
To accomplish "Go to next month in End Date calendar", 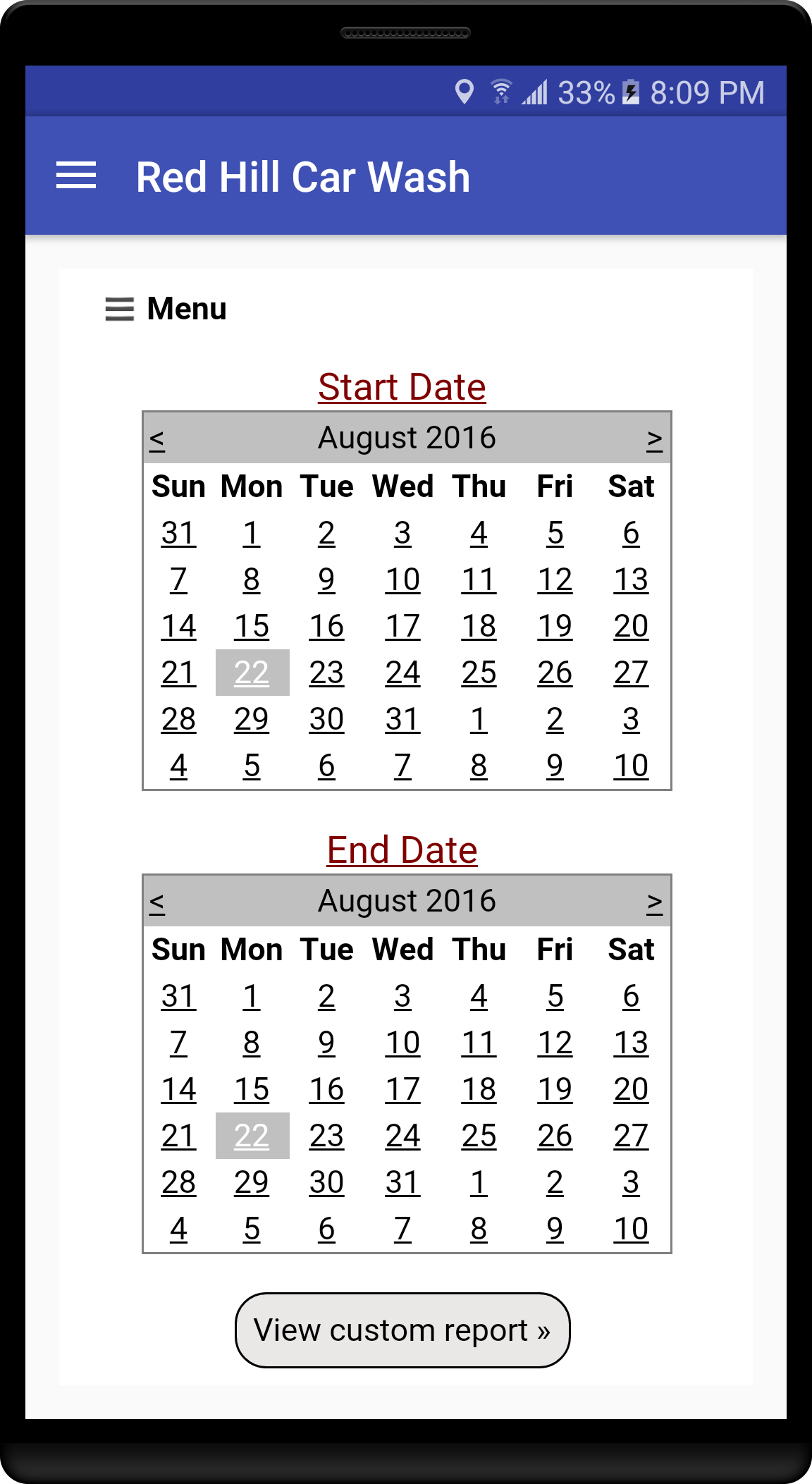I will tap(655, 902).
